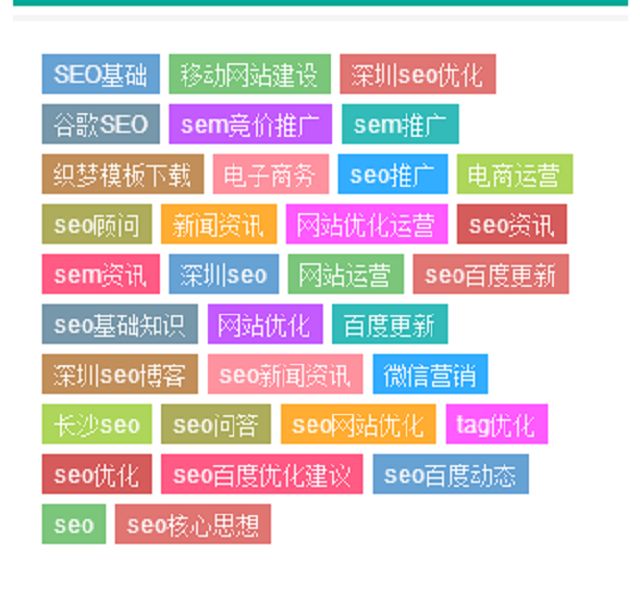Screen dimensions: 640x602
Task: Select the 电子商务 tag
Action: click(x=270, y=174)
